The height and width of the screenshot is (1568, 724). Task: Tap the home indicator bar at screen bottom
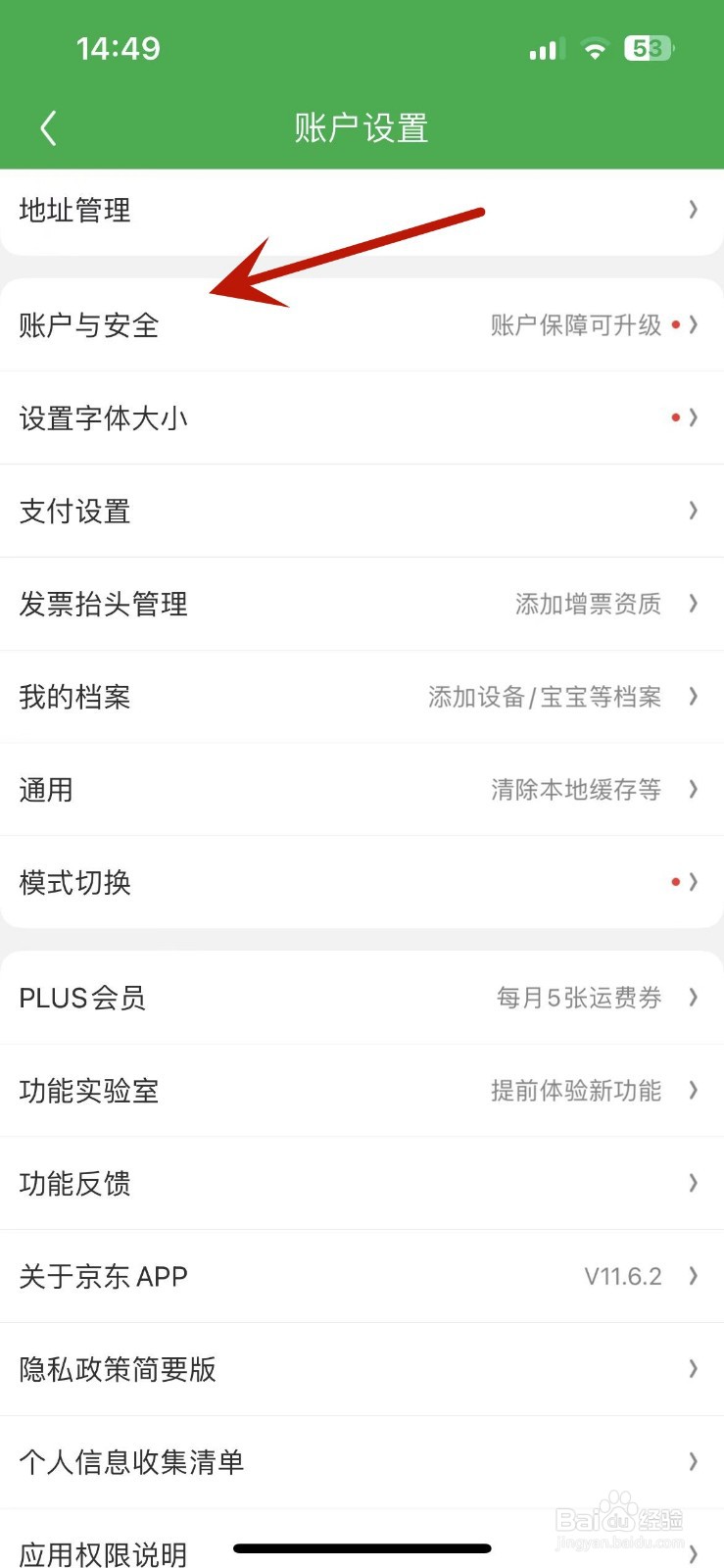[362, 1548]
